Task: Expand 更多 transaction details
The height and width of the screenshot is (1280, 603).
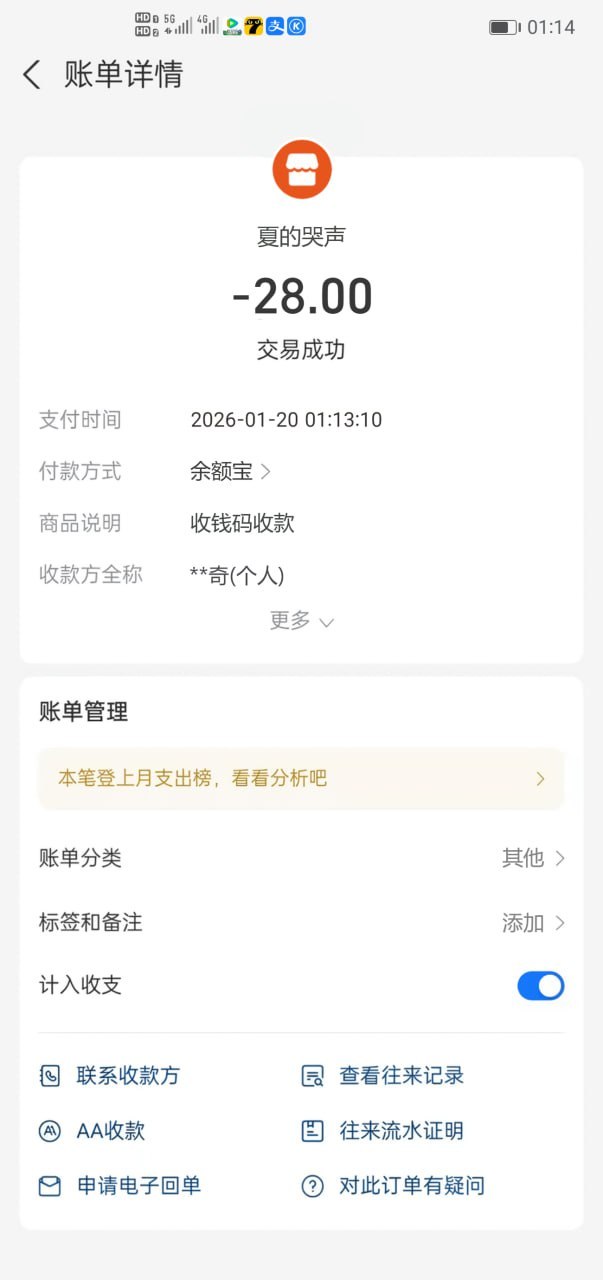Action: tap(301, 621)
